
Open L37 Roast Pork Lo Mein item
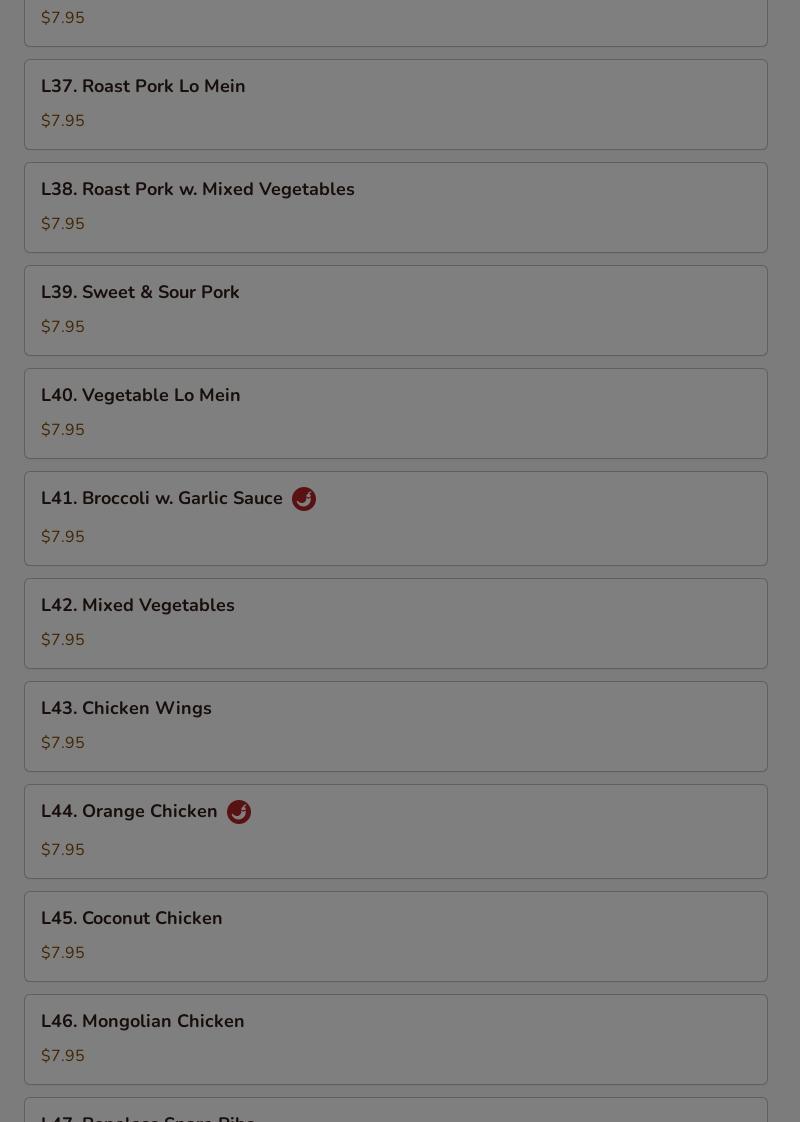[x=395, y=104]
